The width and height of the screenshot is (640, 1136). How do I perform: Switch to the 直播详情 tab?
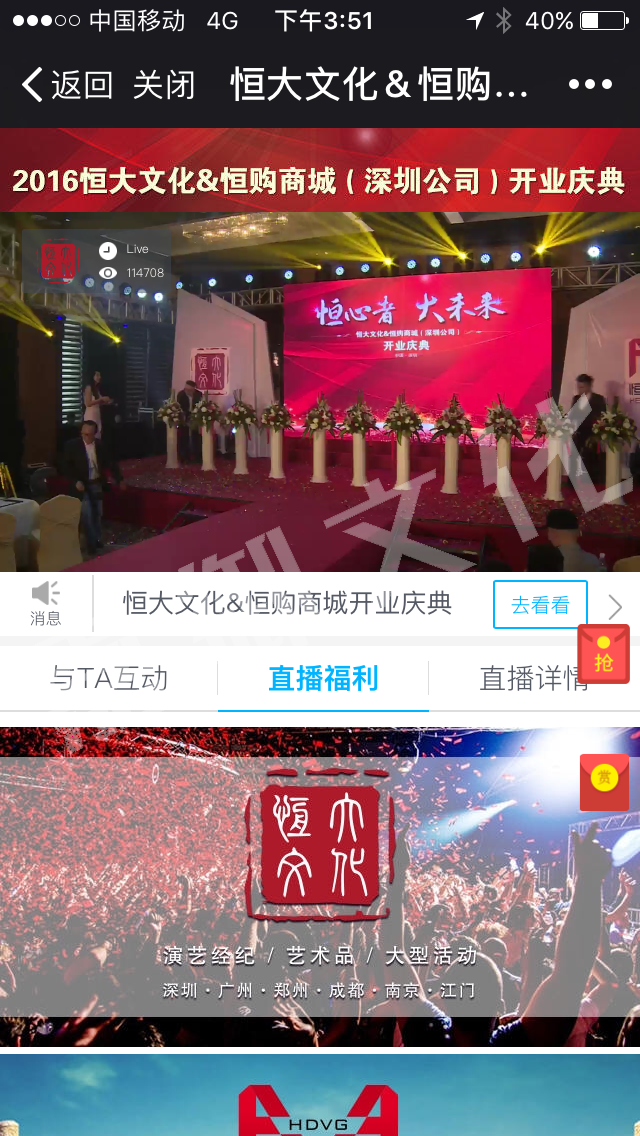click(533, 679)
